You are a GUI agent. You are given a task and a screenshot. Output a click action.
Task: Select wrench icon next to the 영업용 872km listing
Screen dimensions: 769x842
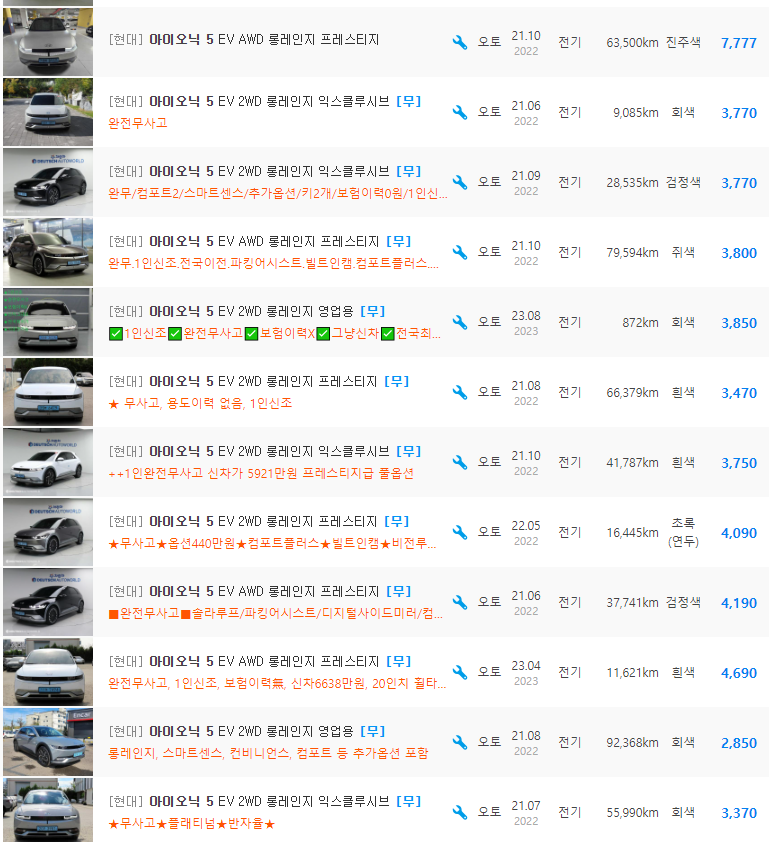click(459, 322)
